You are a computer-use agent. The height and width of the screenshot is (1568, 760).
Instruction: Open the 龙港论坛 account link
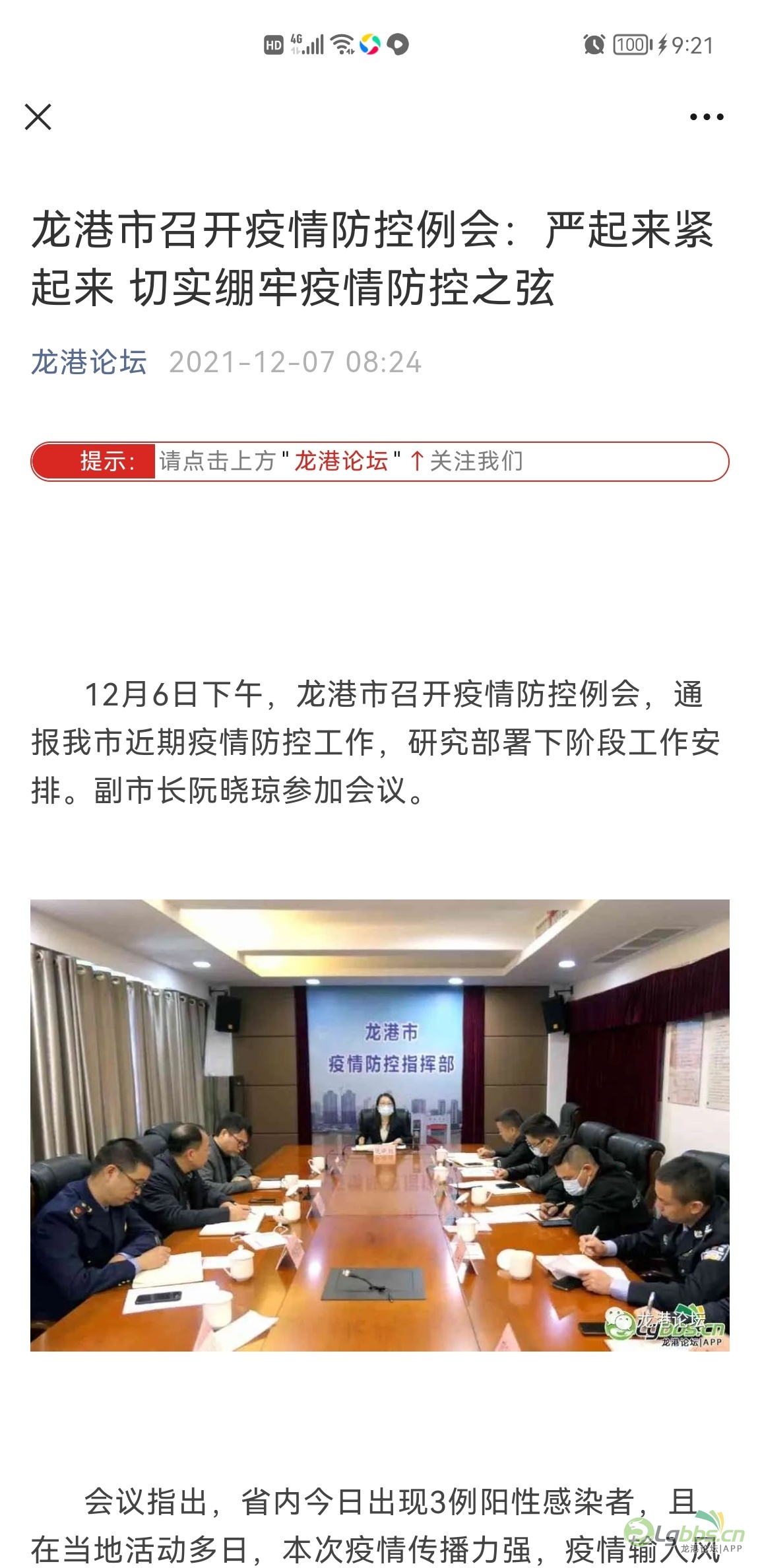tap(89, 362)
